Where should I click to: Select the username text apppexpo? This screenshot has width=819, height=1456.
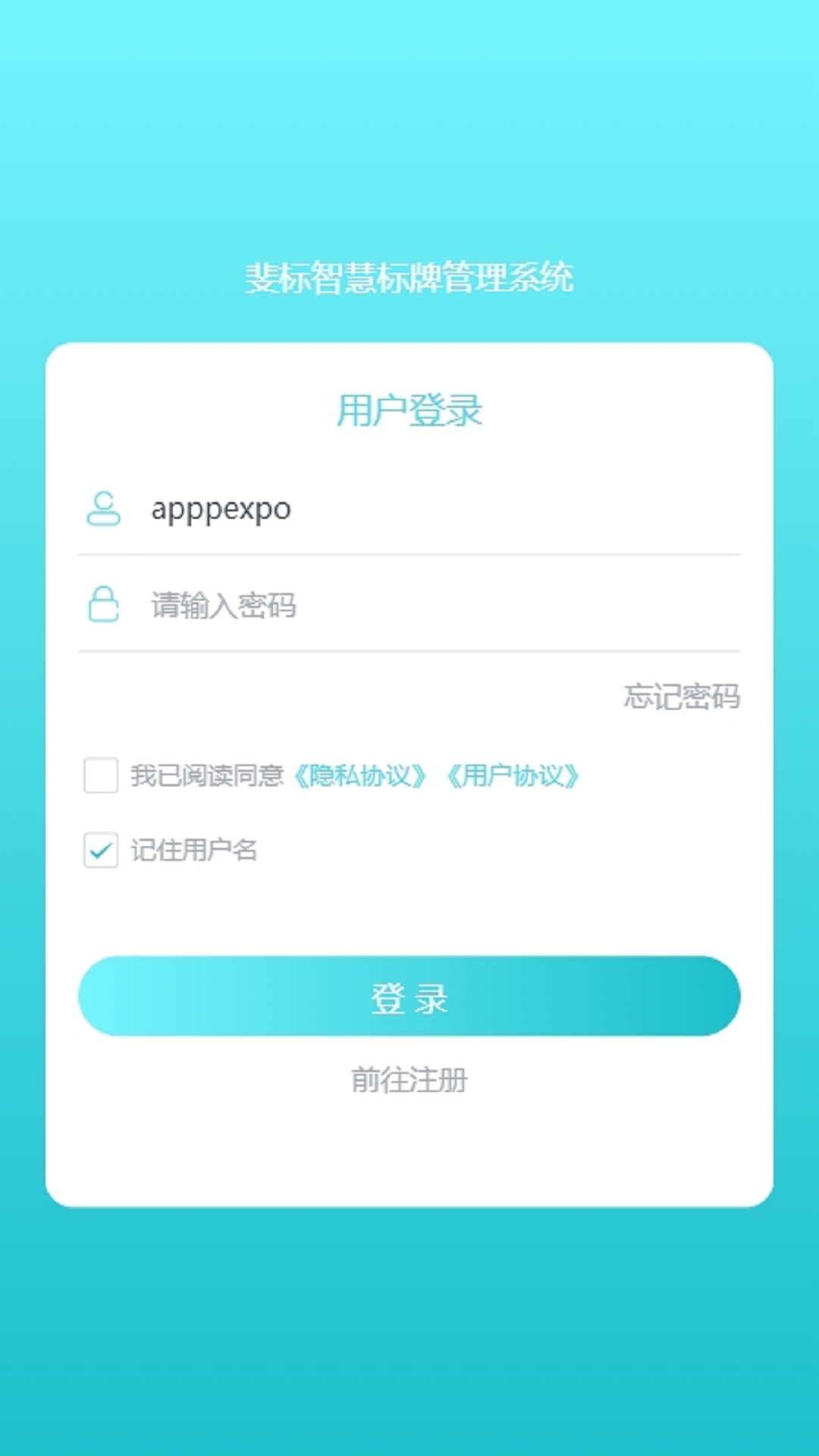[221, 510]
